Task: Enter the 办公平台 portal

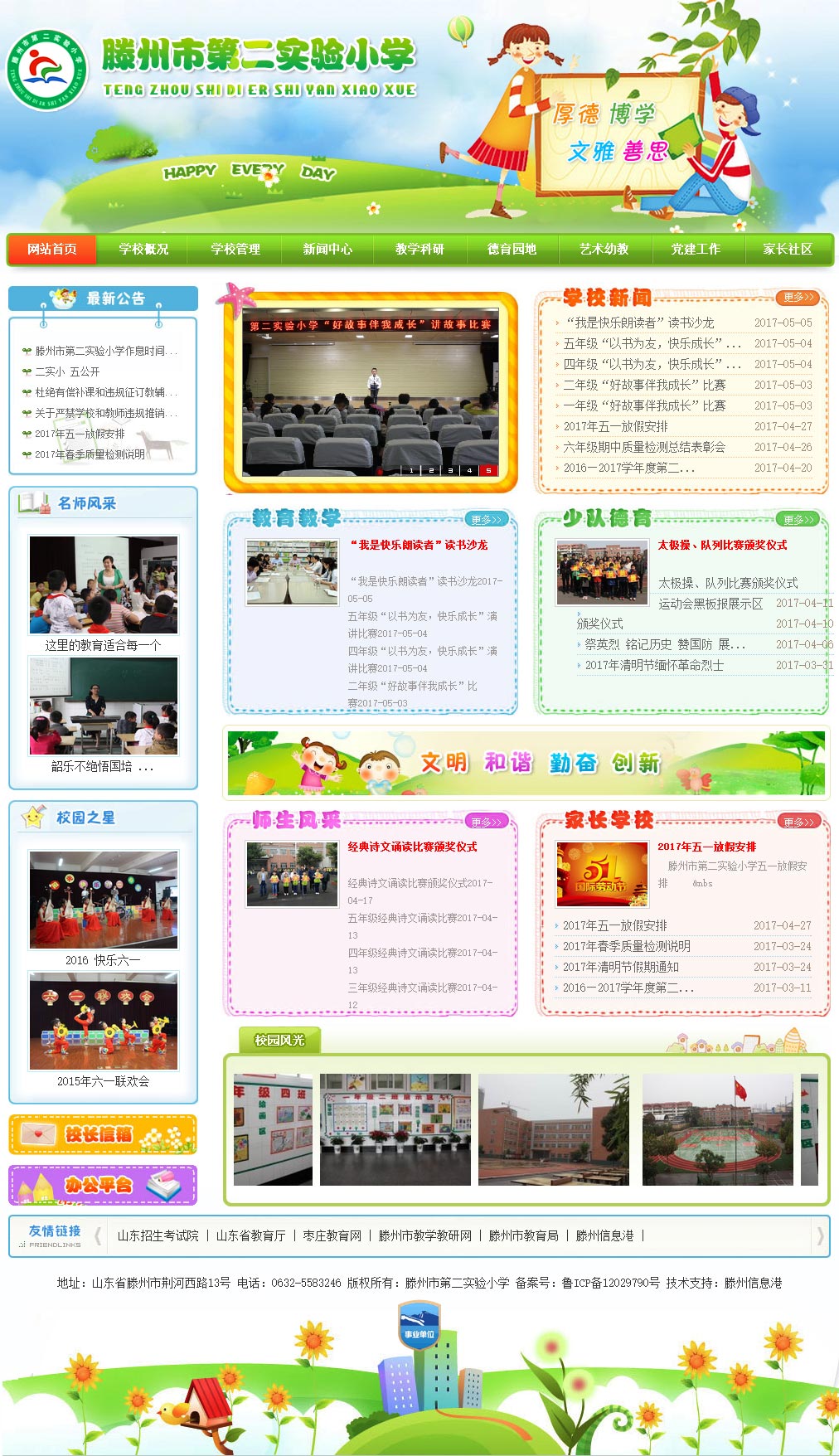Action: click(103, 1185)
